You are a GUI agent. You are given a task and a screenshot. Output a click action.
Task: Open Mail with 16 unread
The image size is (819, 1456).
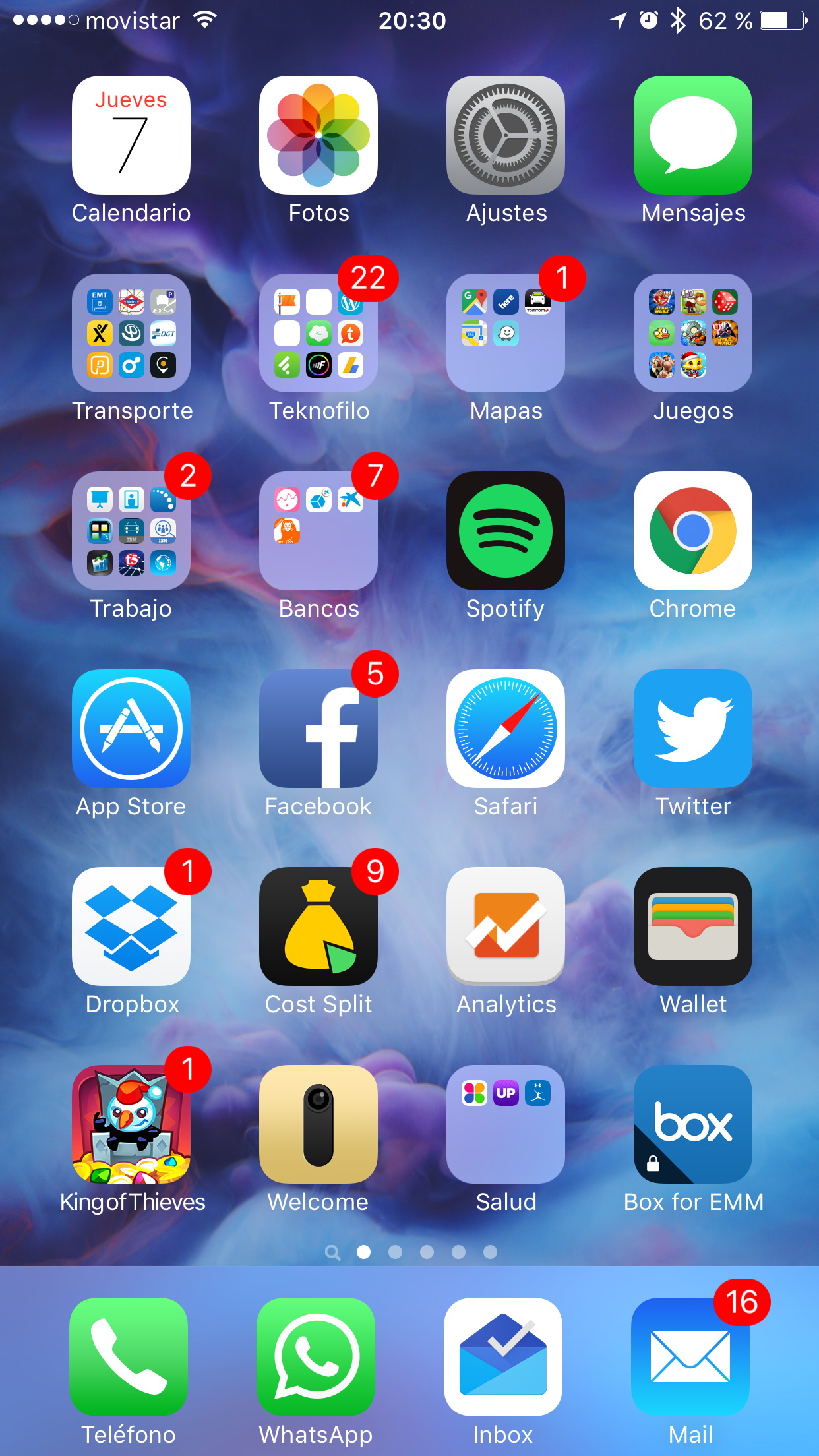click(690, 1357)
